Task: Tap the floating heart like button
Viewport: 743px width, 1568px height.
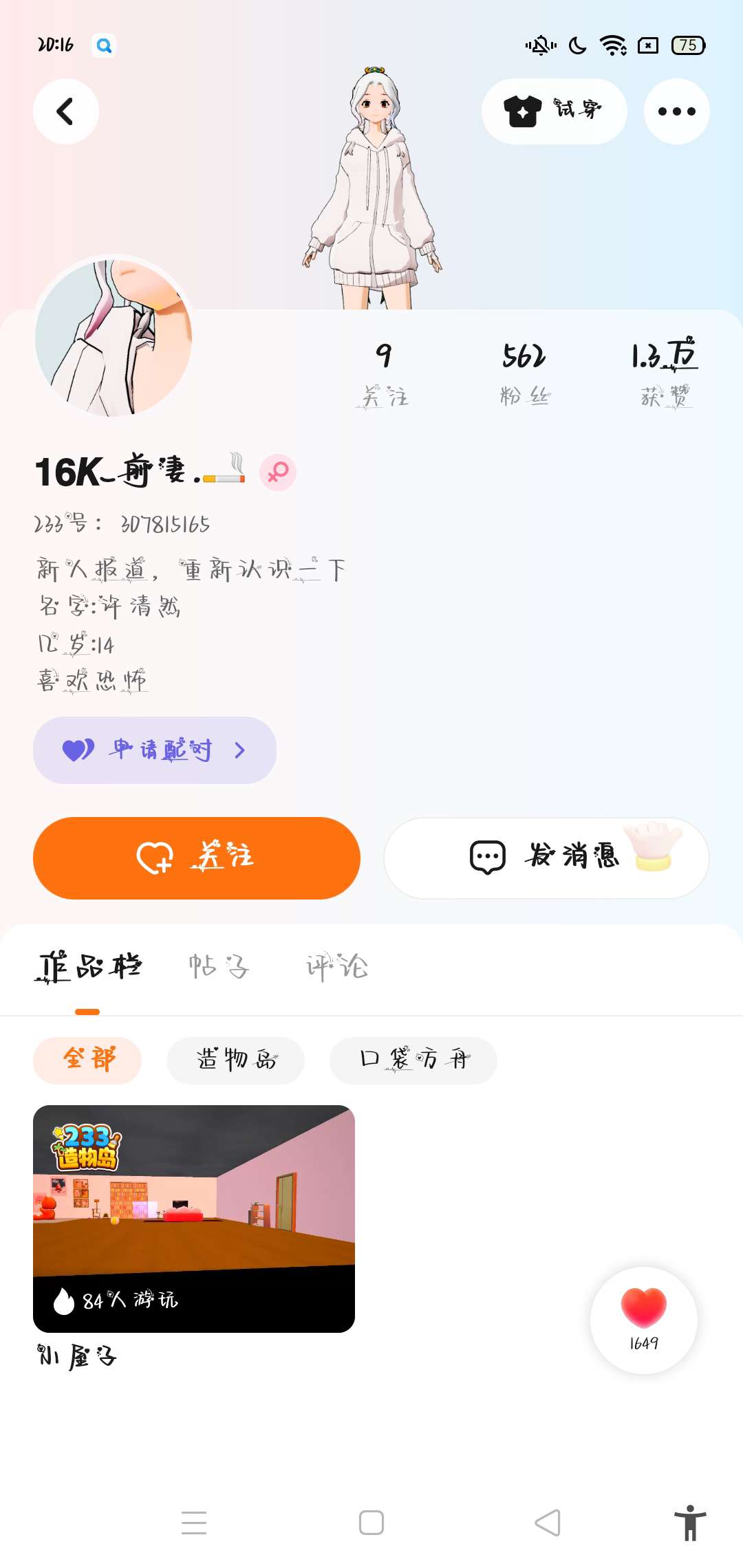Action: [x=644, y=1319]
